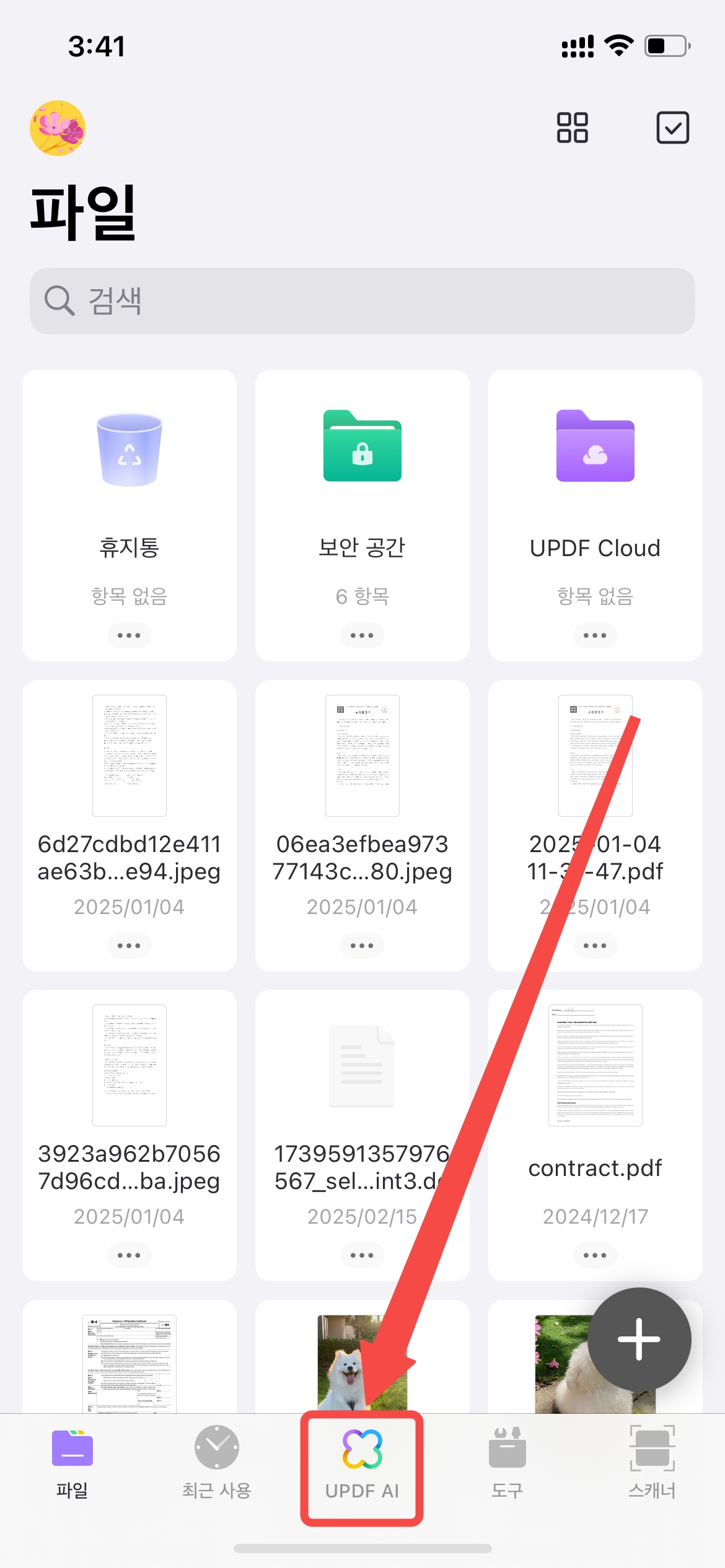Tap the 최근 사용 clock icon

[217, 1449]
